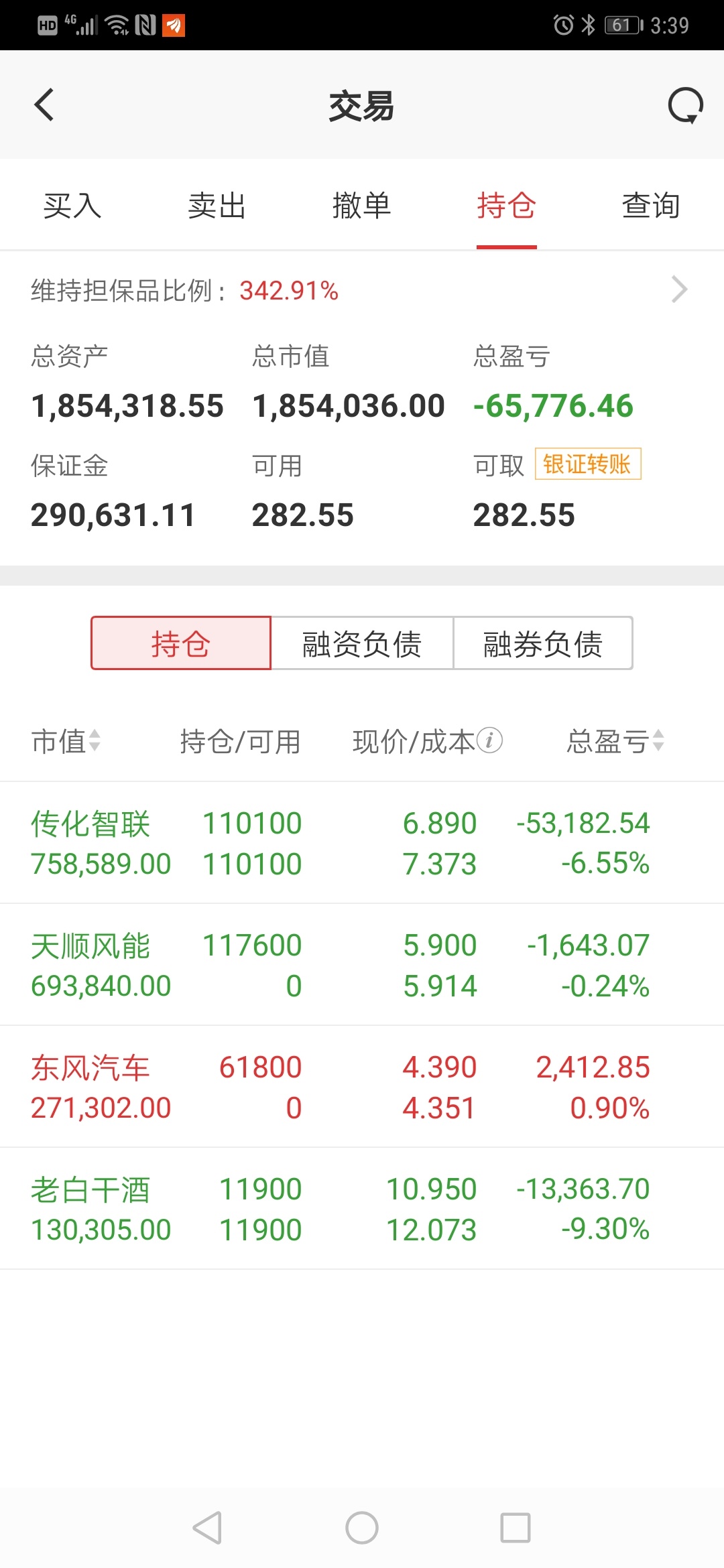This screenshot has width=724, height=1568.
Task: Tap the battery indicator showing 61
Action: 620,24
